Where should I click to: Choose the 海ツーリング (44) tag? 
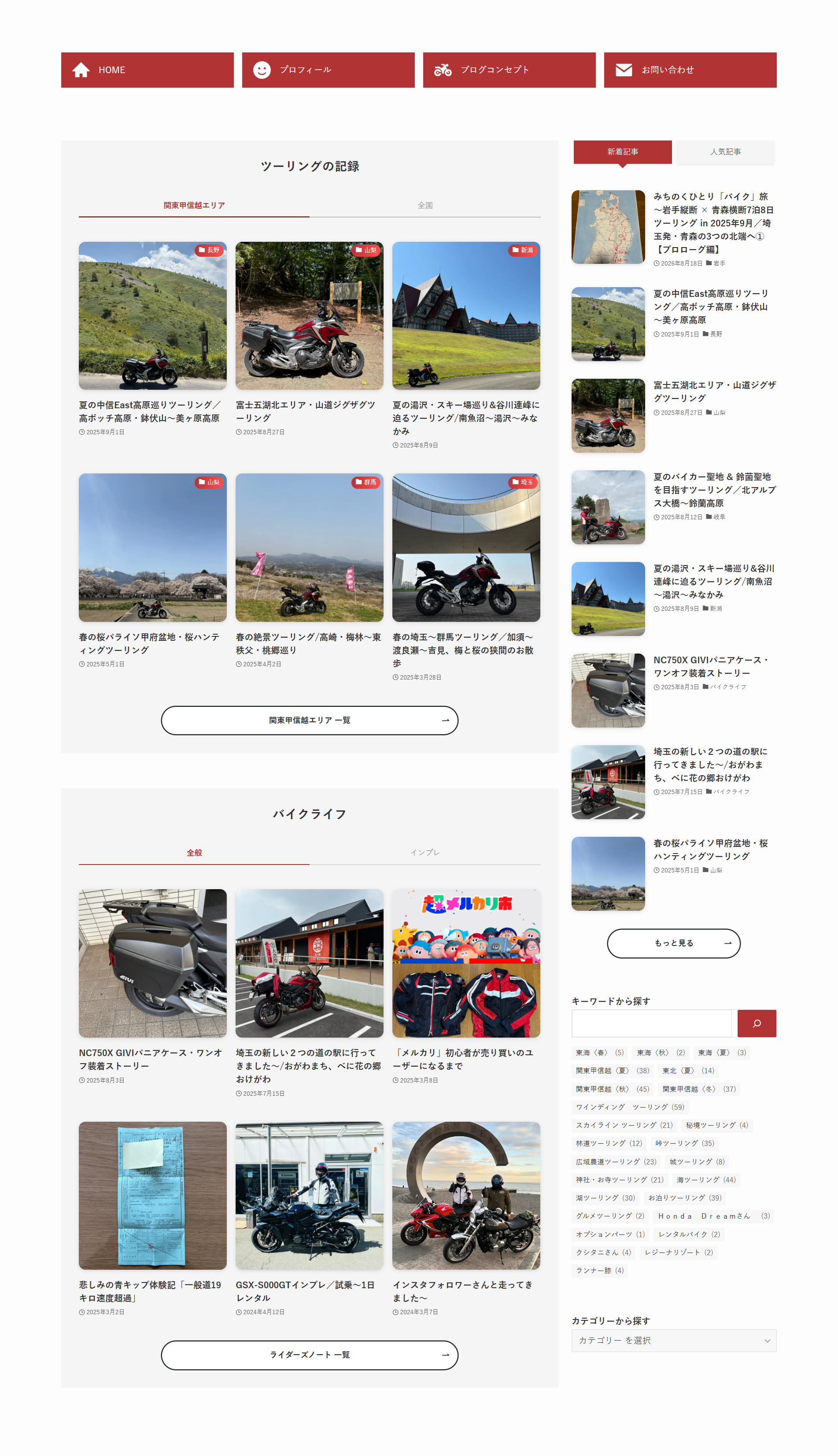pyautogui.click(x=705, y=1179)
